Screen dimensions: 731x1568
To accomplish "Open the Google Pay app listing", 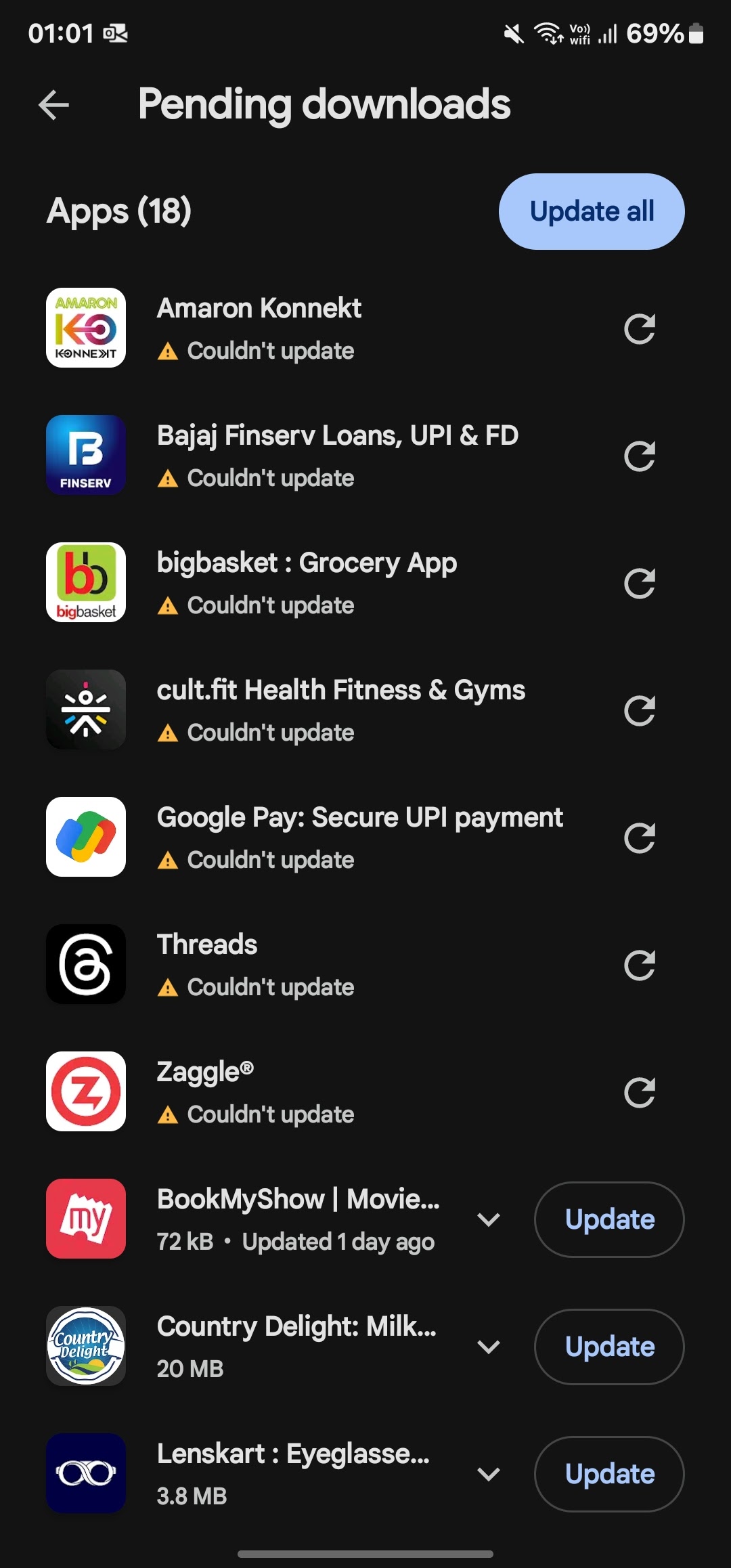I will (305, 837).
